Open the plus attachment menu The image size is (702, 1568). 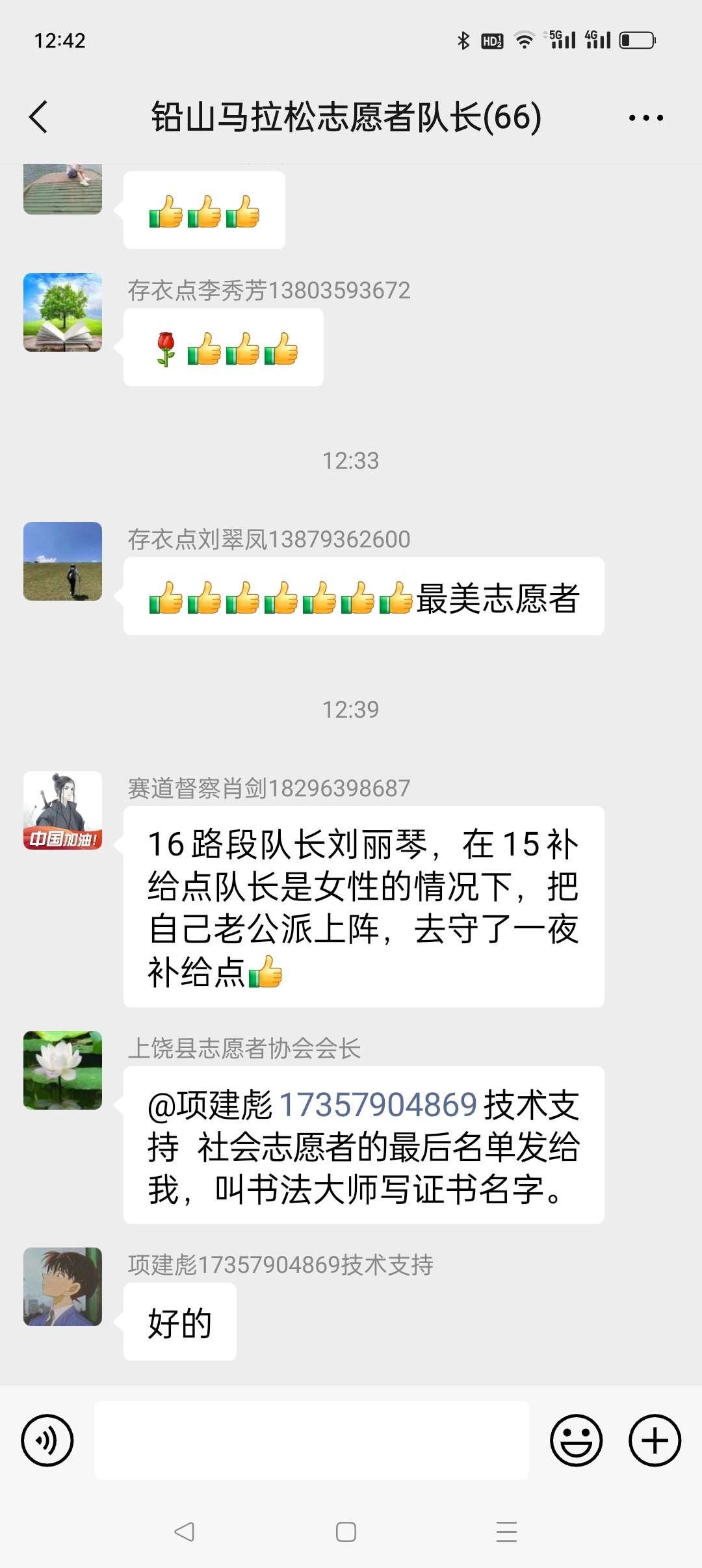655,1440
